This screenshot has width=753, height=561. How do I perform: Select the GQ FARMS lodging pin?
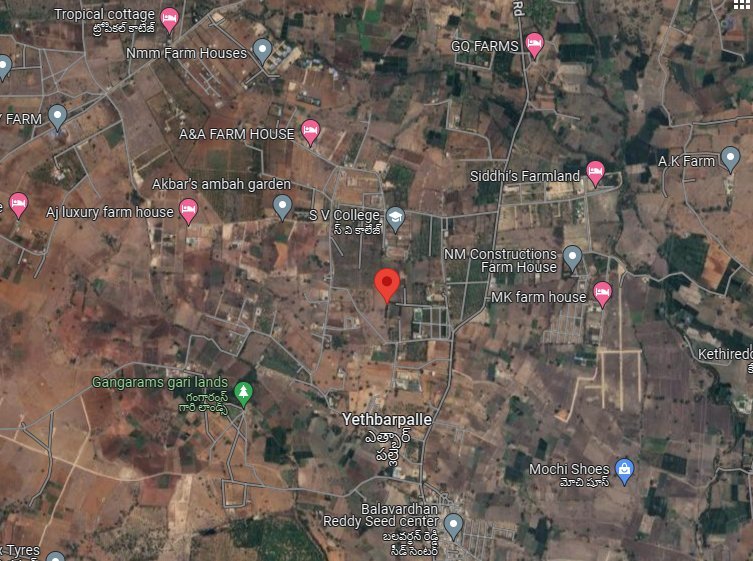534,43
